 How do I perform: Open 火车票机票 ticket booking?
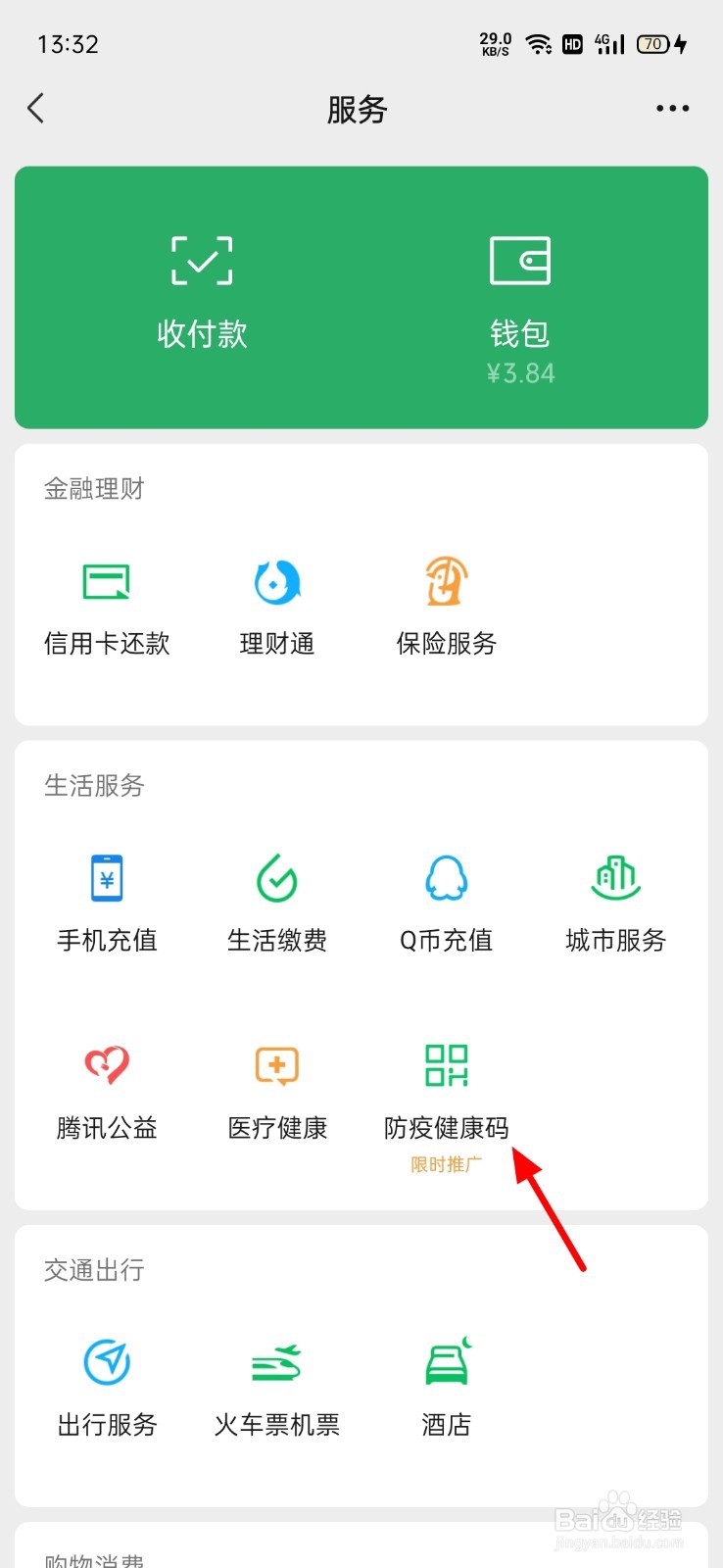tap(277, 1388)
